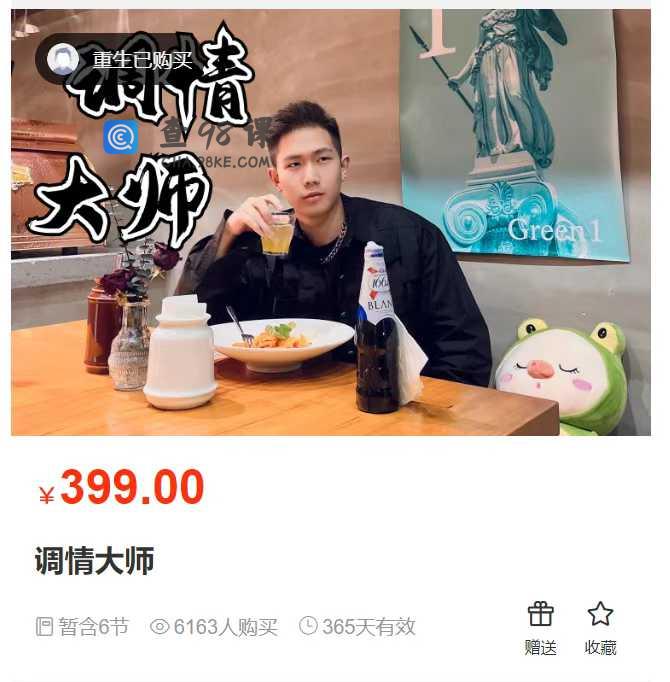Add the course to favorites with 收藏

[x=600, y=628]
